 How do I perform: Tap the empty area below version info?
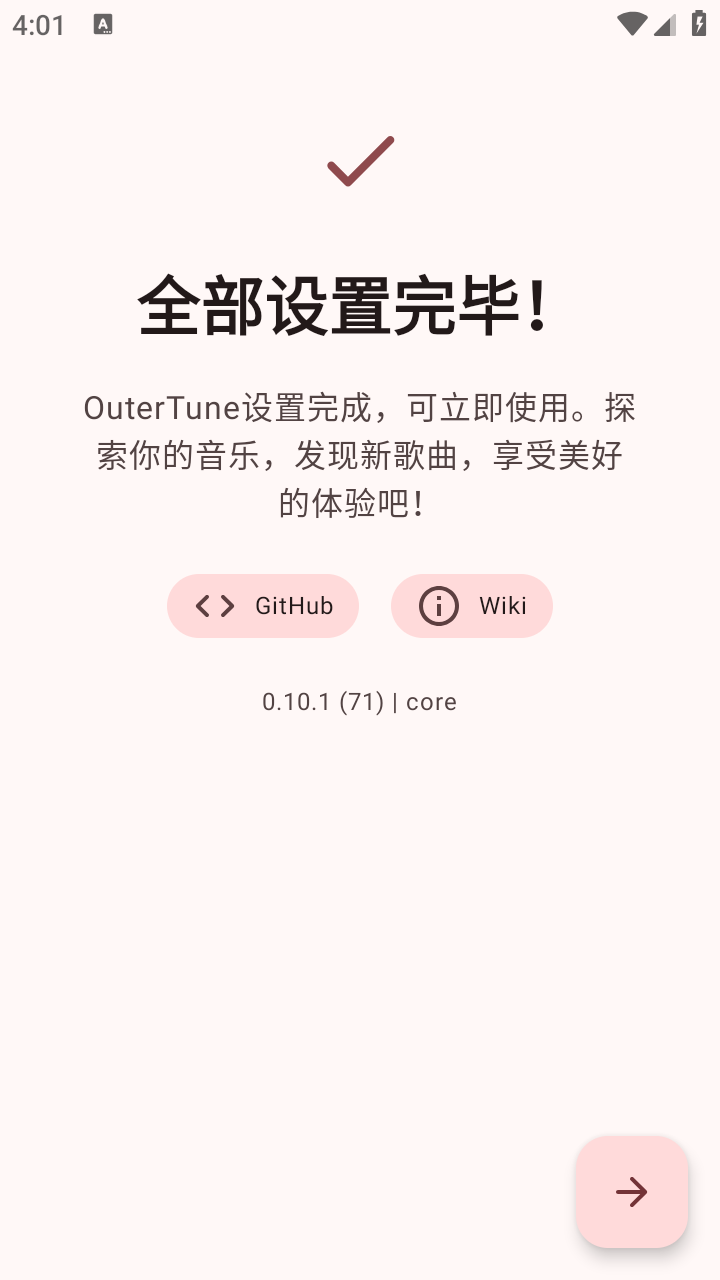[360, 900]
